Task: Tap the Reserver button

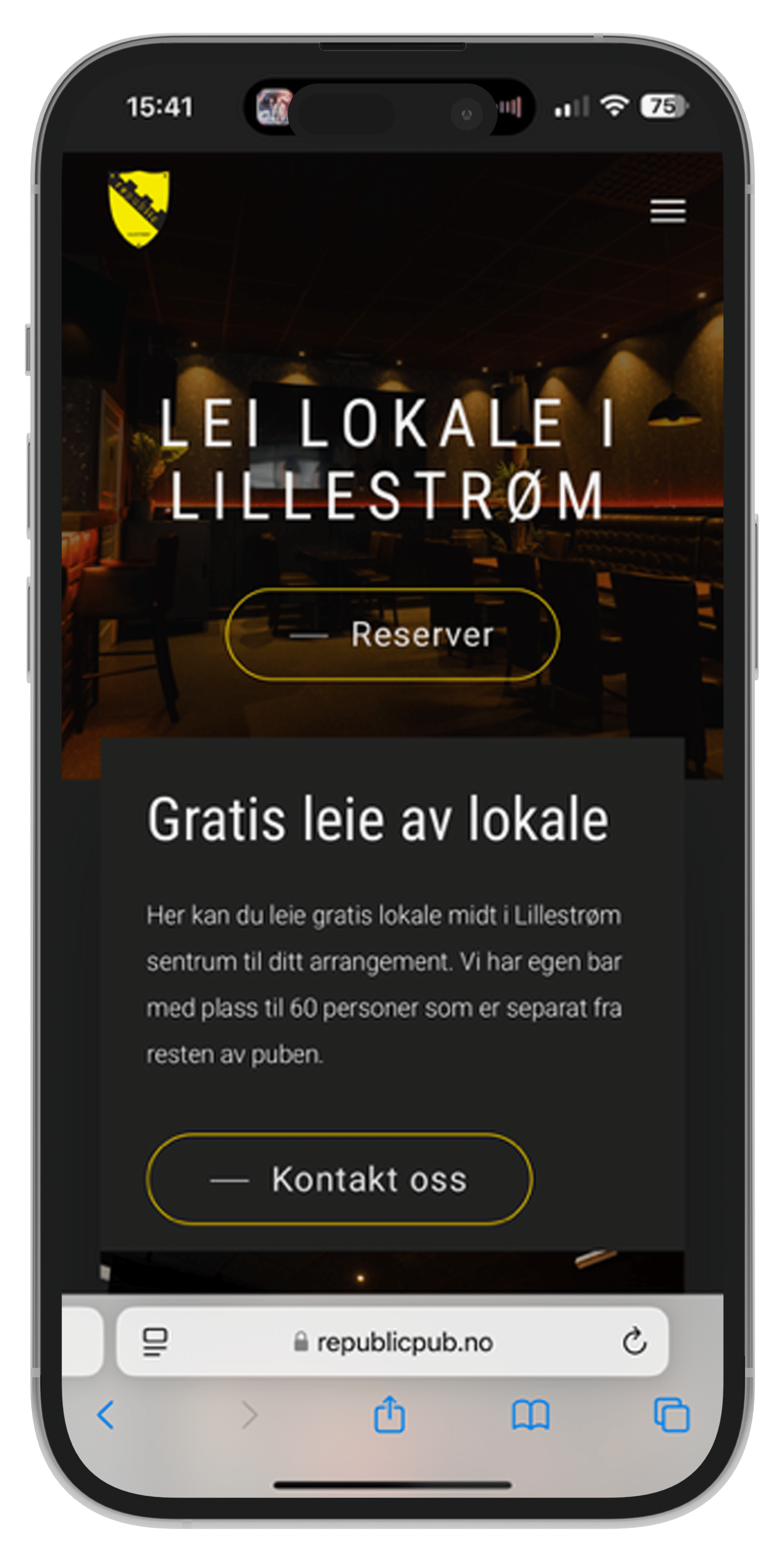Action: [x=392, y=634]
